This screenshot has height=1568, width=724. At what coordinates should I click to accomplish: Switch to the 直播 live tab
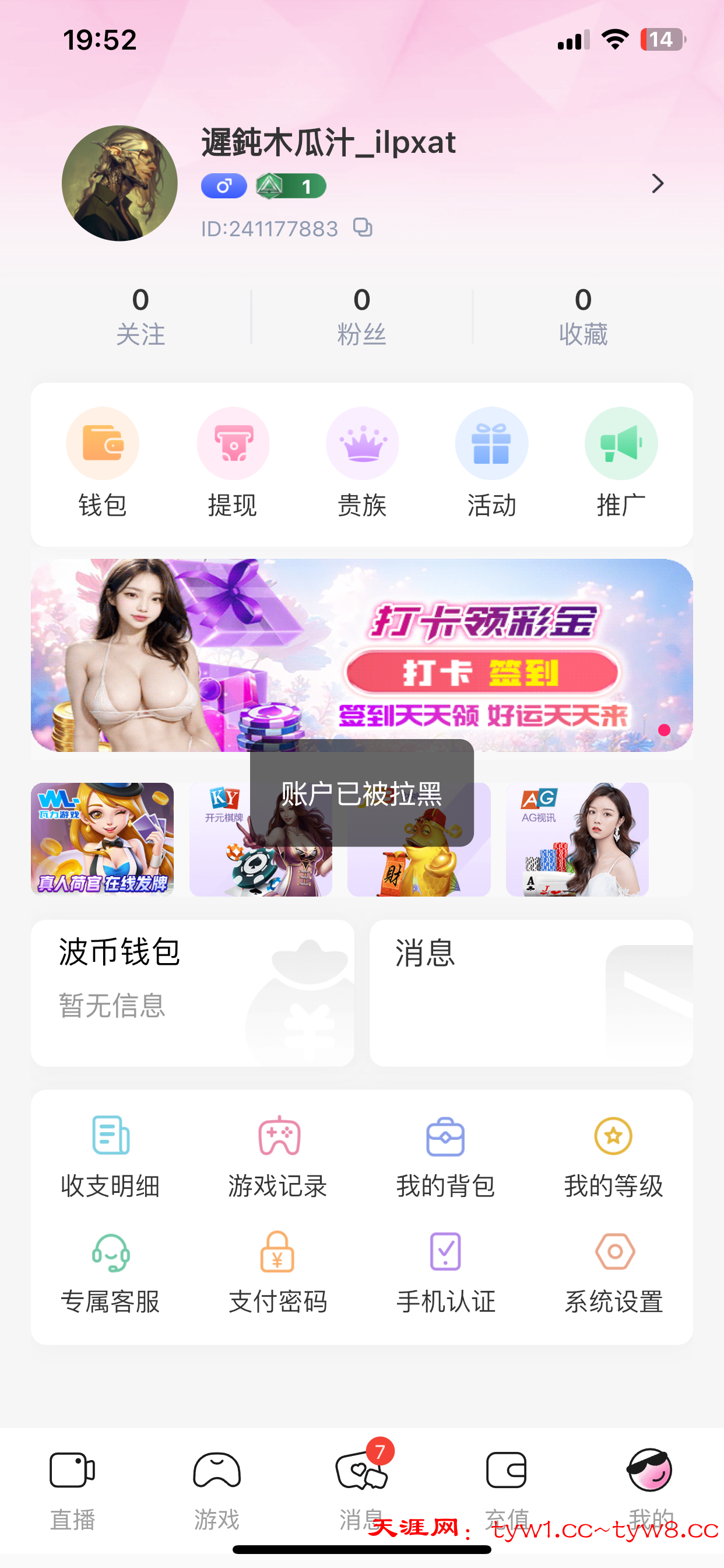[x=72, y=1490]
